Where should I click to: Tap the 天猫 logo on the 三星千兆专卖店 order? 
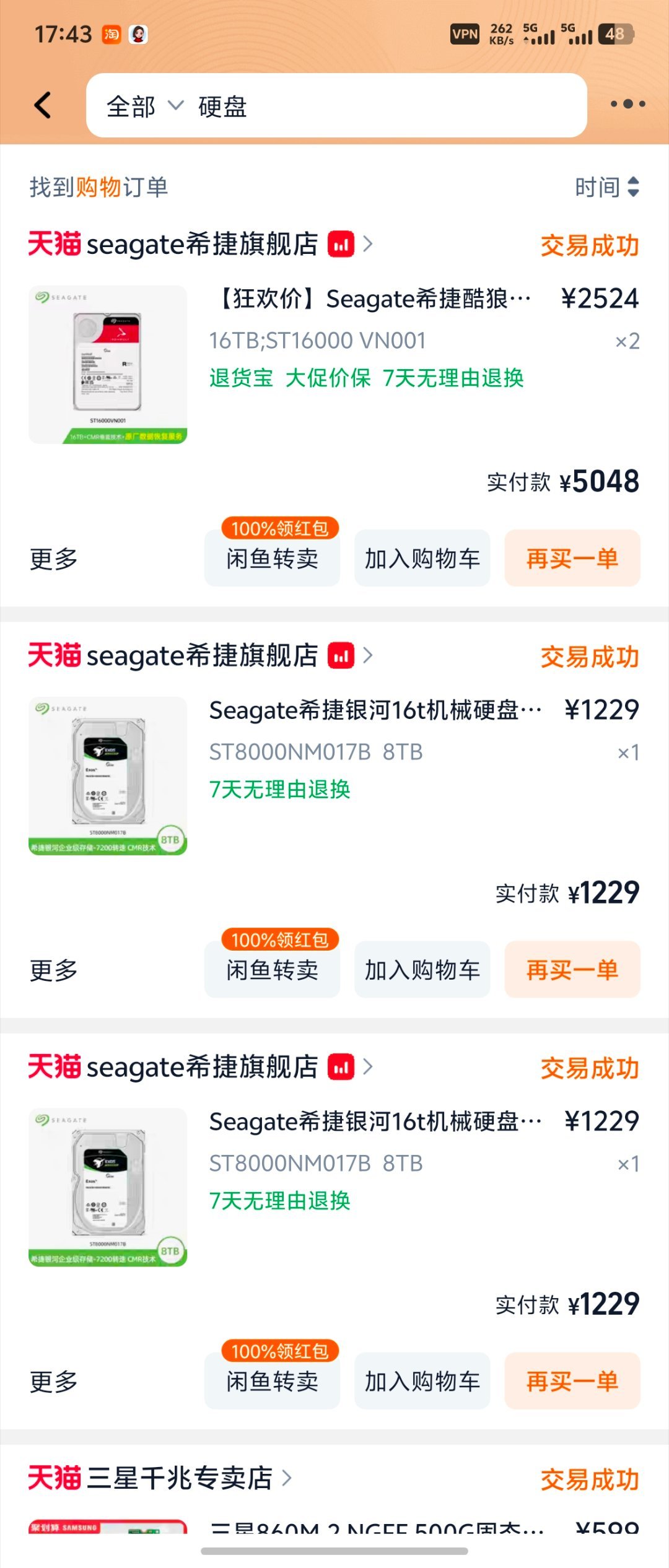point(55,1478)
